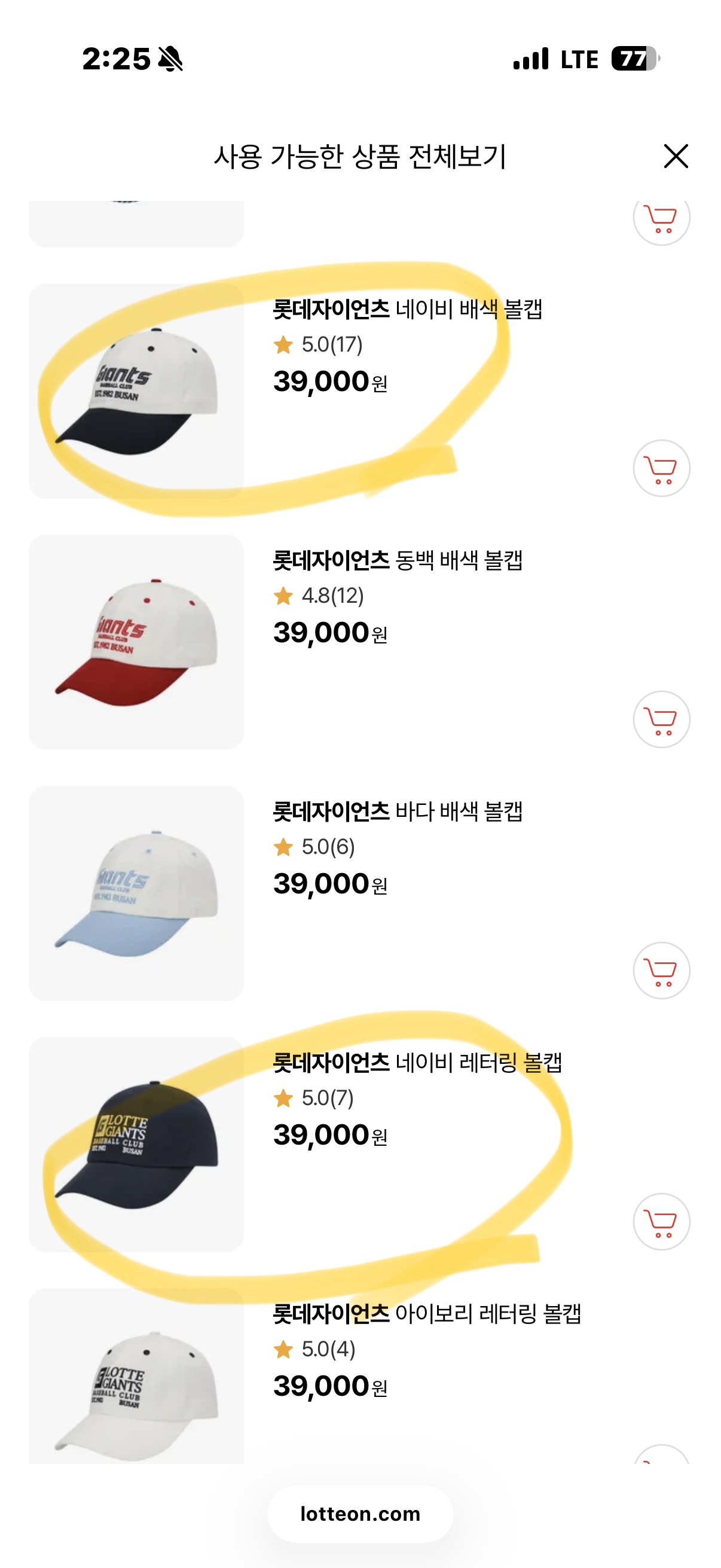
Task: Add 네이비 레터링 볼캡 to cart
Action: click(x=661, y=1221)
